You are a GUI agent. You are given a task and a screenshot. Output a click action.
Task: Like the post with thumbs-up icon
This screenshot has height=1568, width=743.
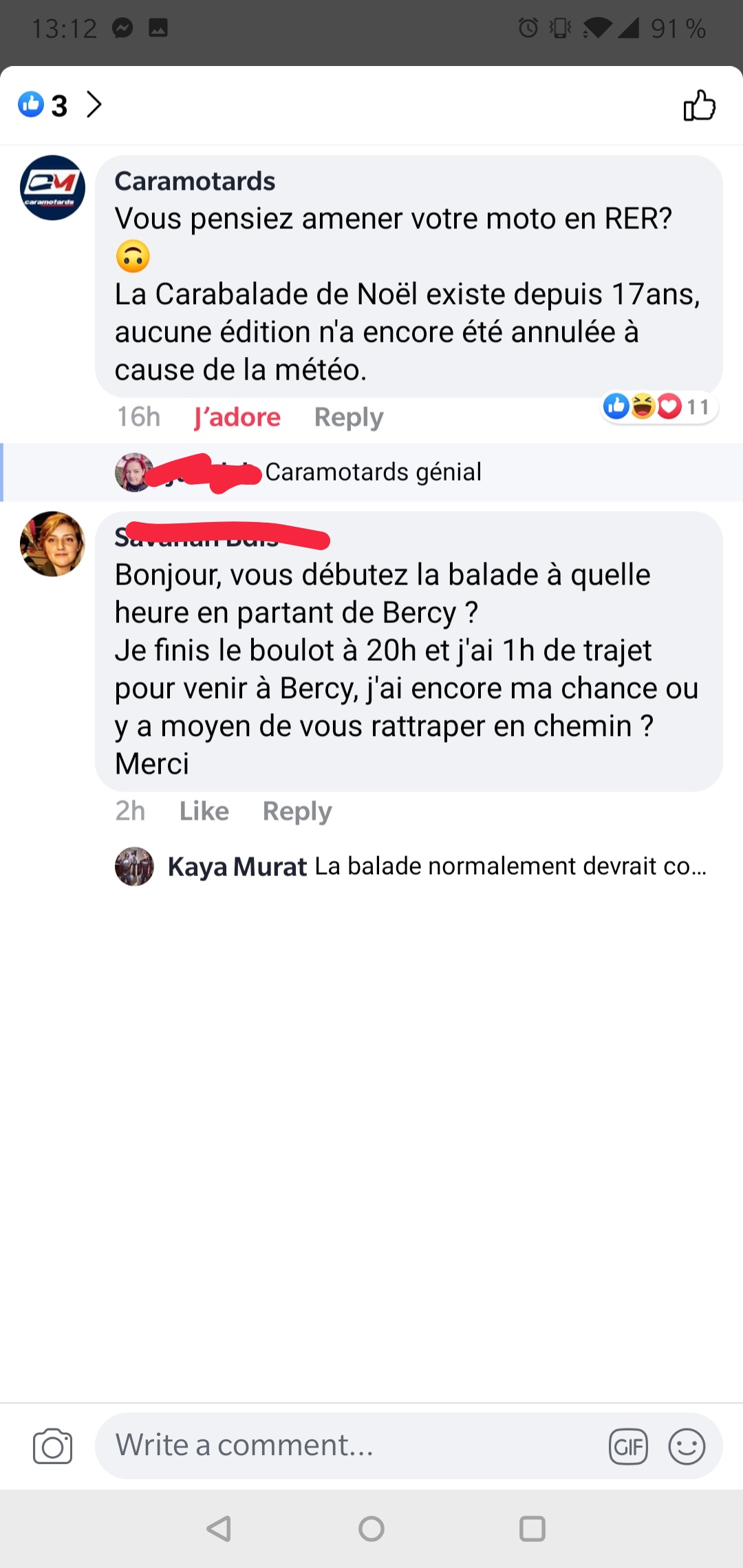699,105
